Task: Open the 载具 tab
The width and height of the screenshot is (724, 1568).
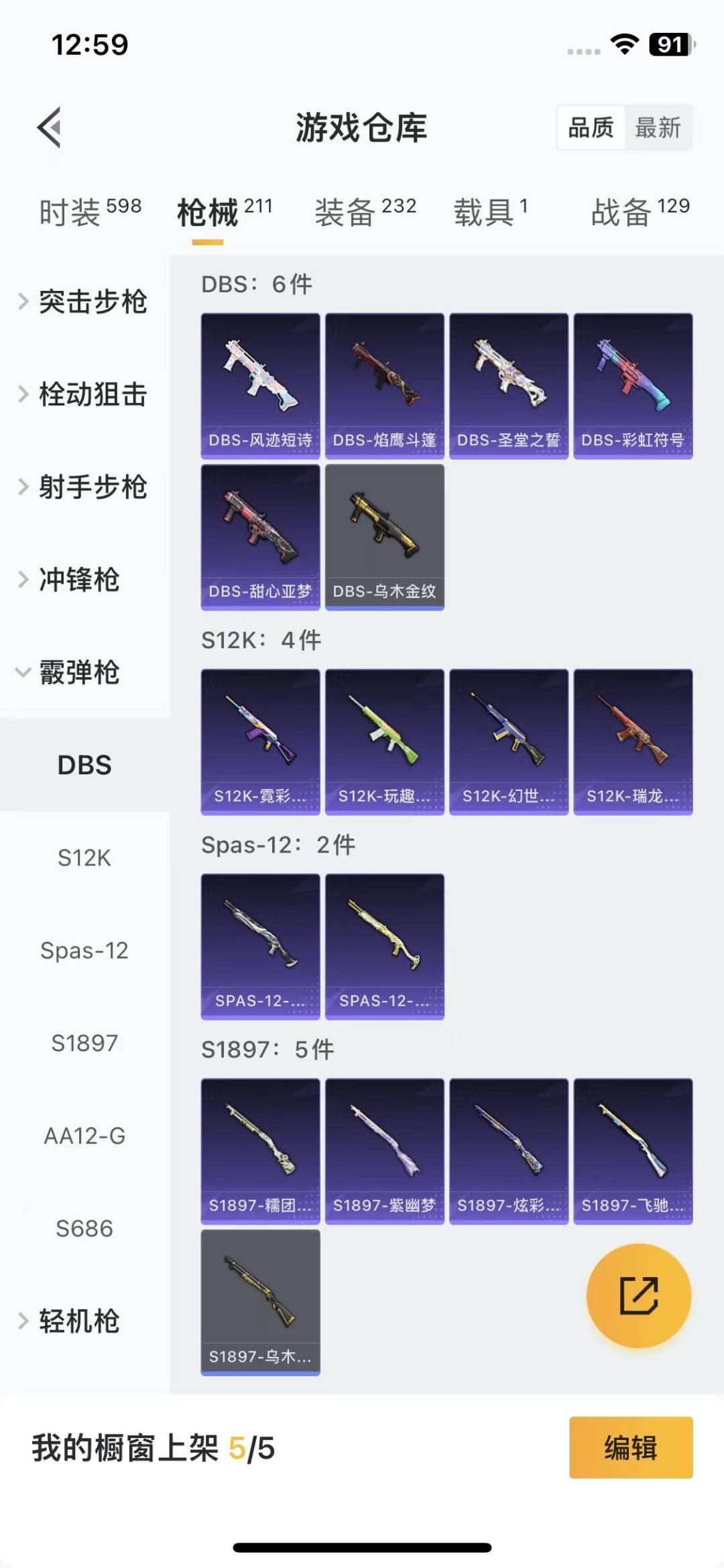Action: 491,212
